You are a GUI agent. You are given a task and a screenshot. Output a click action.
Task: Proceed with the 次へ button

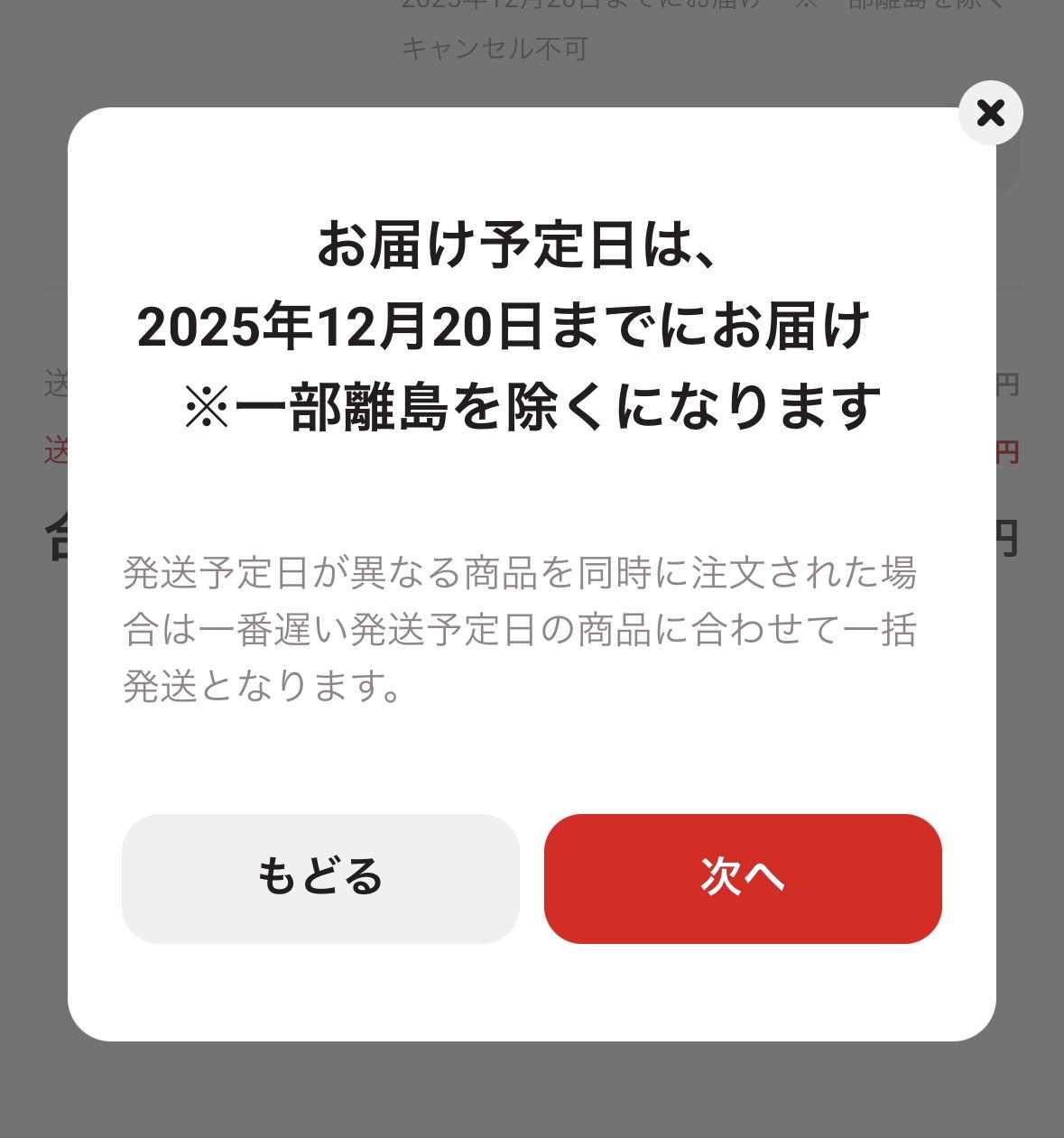(742, 878)
